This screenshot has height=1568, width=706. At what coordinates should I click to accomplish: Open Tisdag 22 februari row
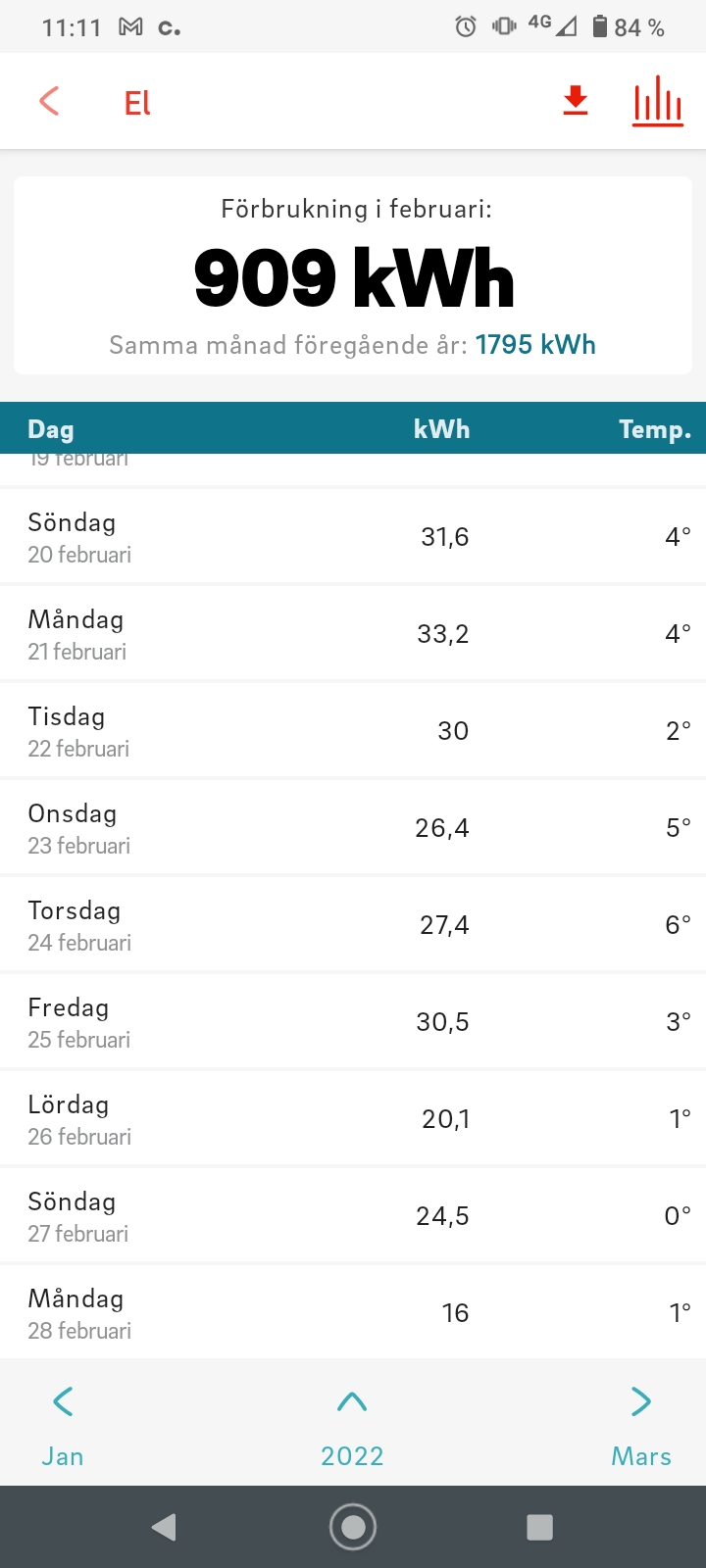(353, 730)
